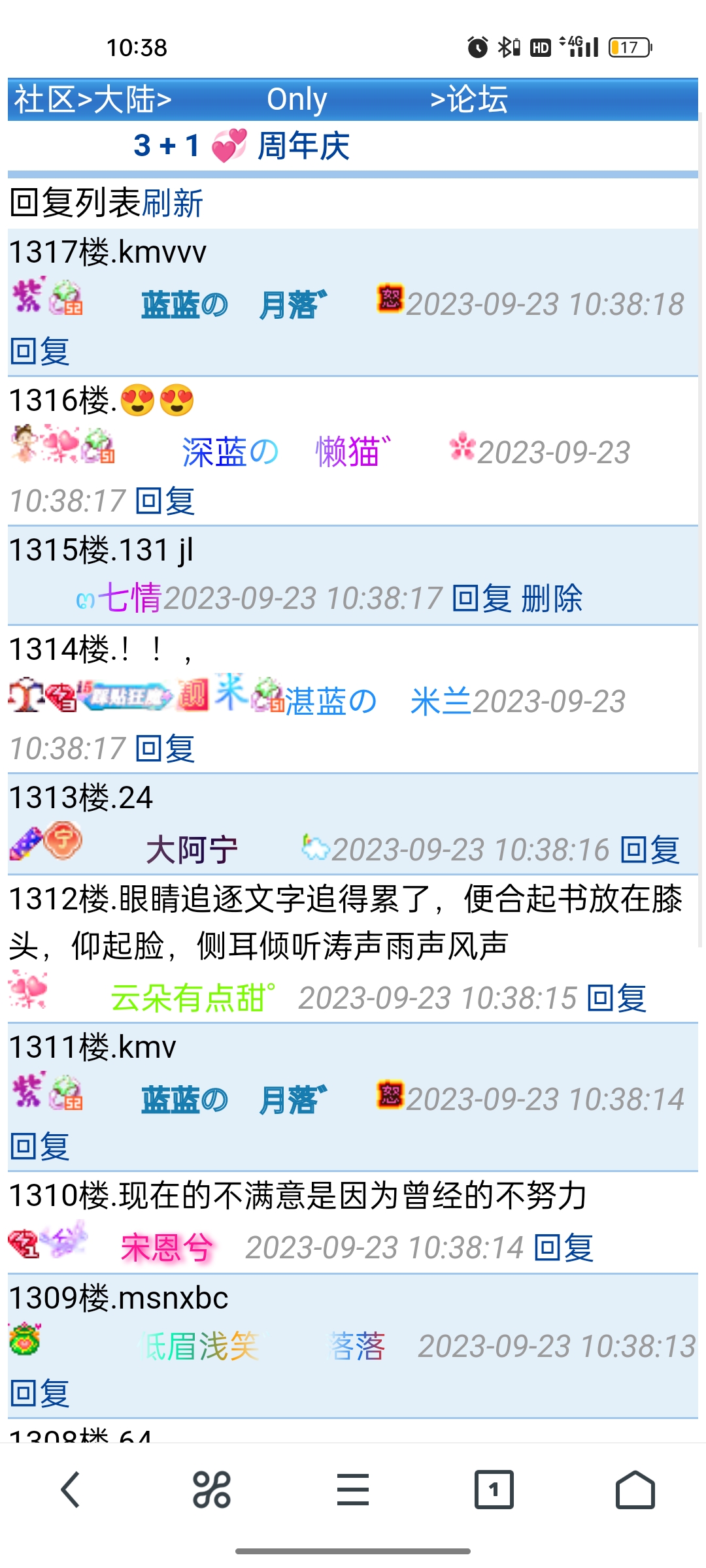Image resolution: width=706 pixels, height=1568 pixels.
Task: Reply to floor 1312 comment
Action: pos(616,998)
